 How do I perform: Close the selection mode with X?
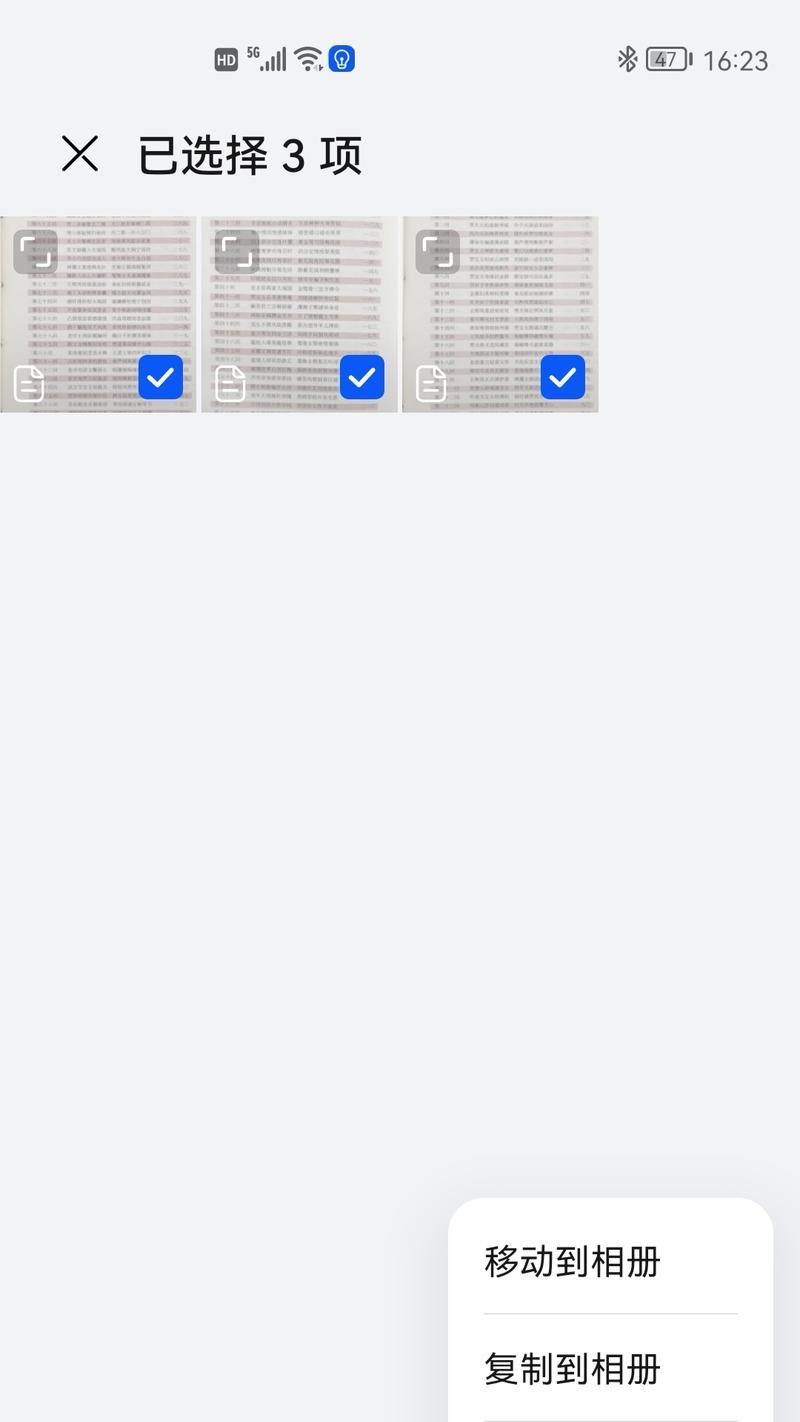click(80, 154)
